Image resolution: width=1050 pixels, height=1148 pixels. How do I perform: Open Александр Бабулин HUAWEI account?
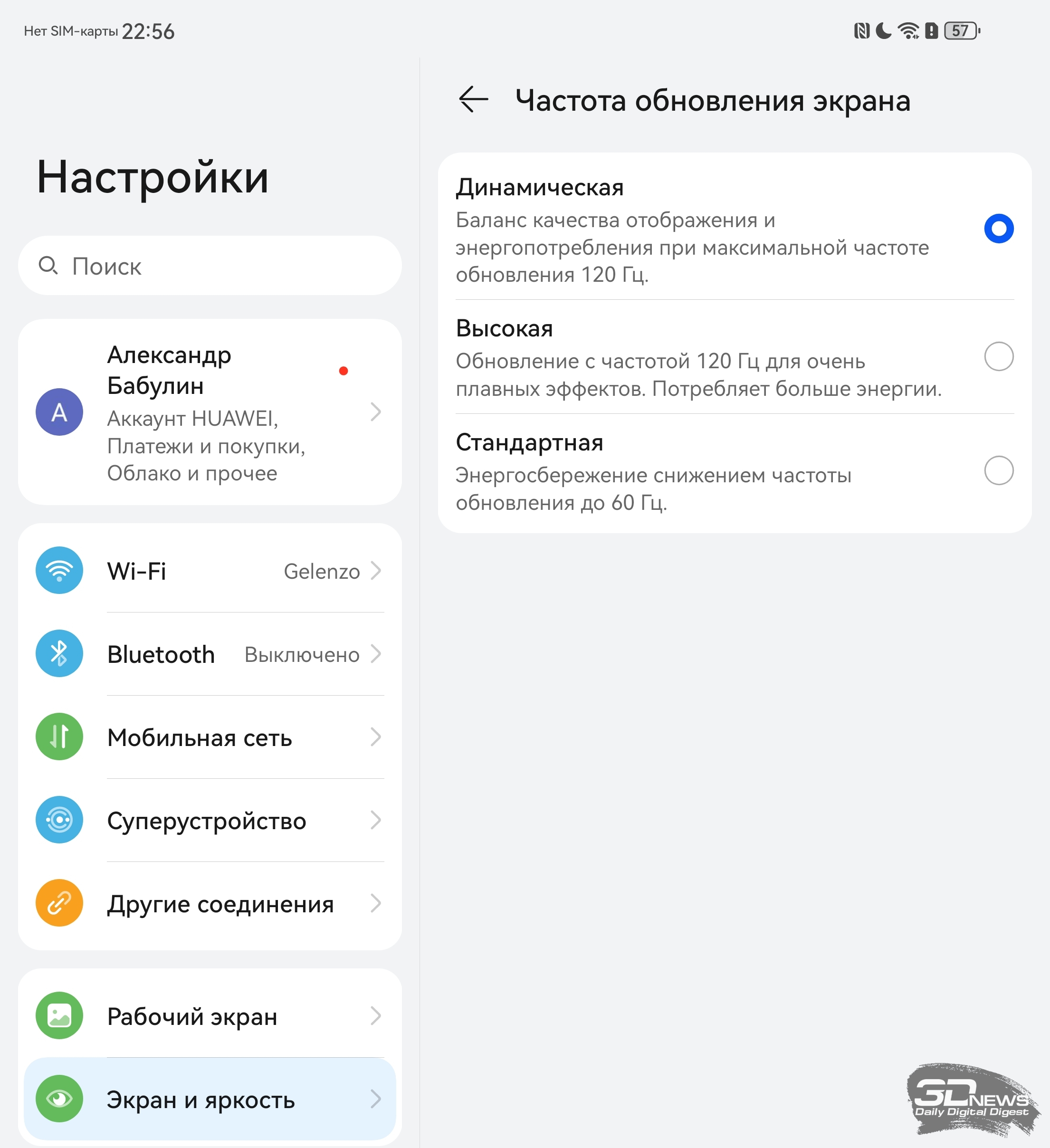click(210, 411)
